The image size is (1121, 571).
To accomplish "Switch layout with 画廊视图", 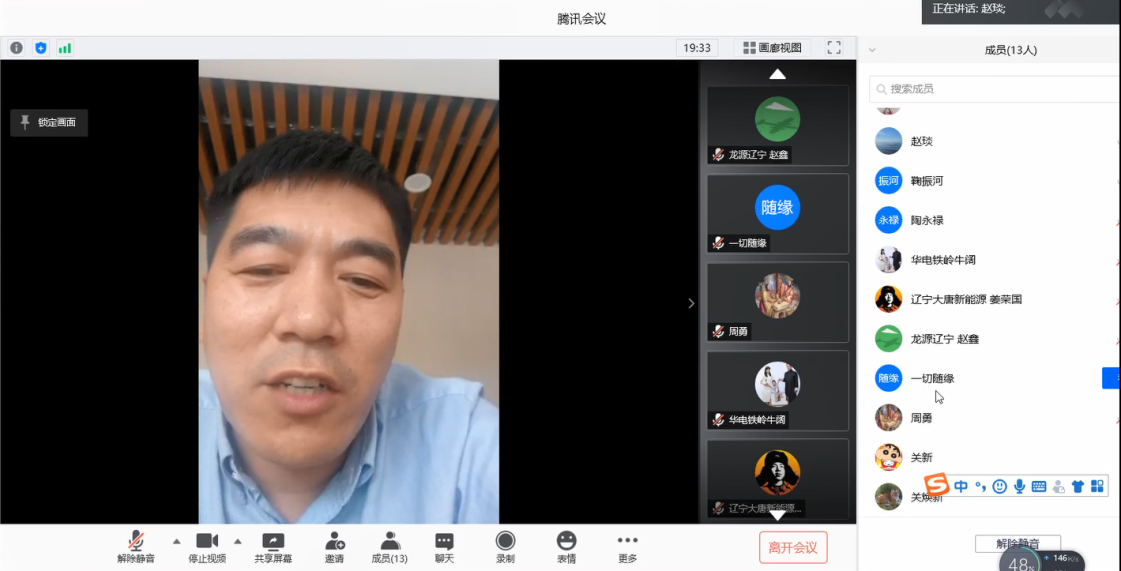I will click(773, 48).
